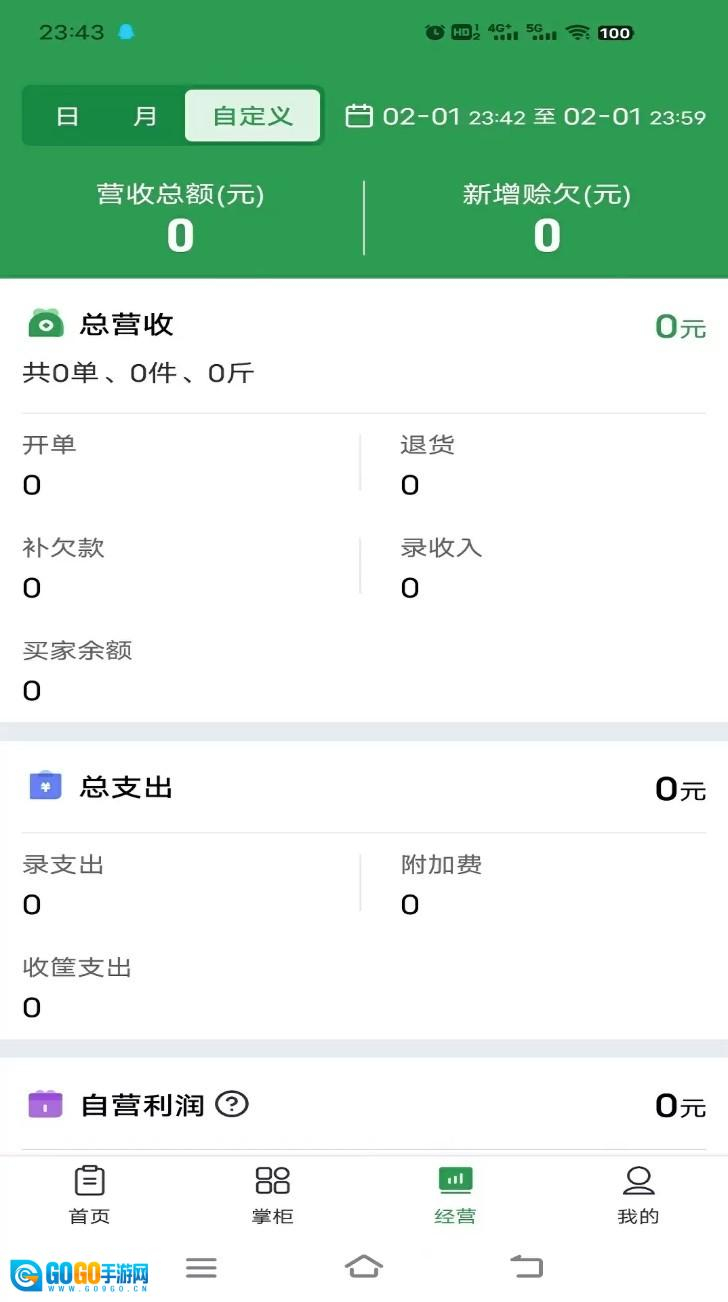The height and width of the screenshot is (1302, 728).
Task: Open the 我的 profile icon in bottom navigation
Action: [x=638, y=1179]
